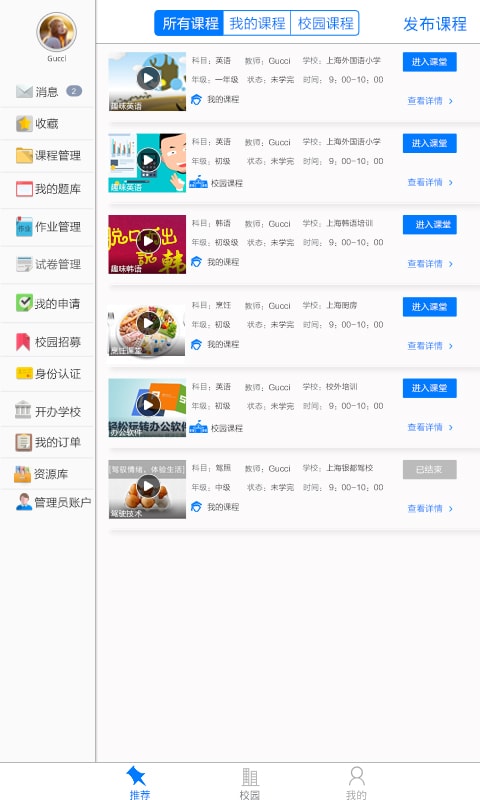The height and width of the screenshot is (800, 480).
Task: Open 我的申请
Action: coord(48,304)
